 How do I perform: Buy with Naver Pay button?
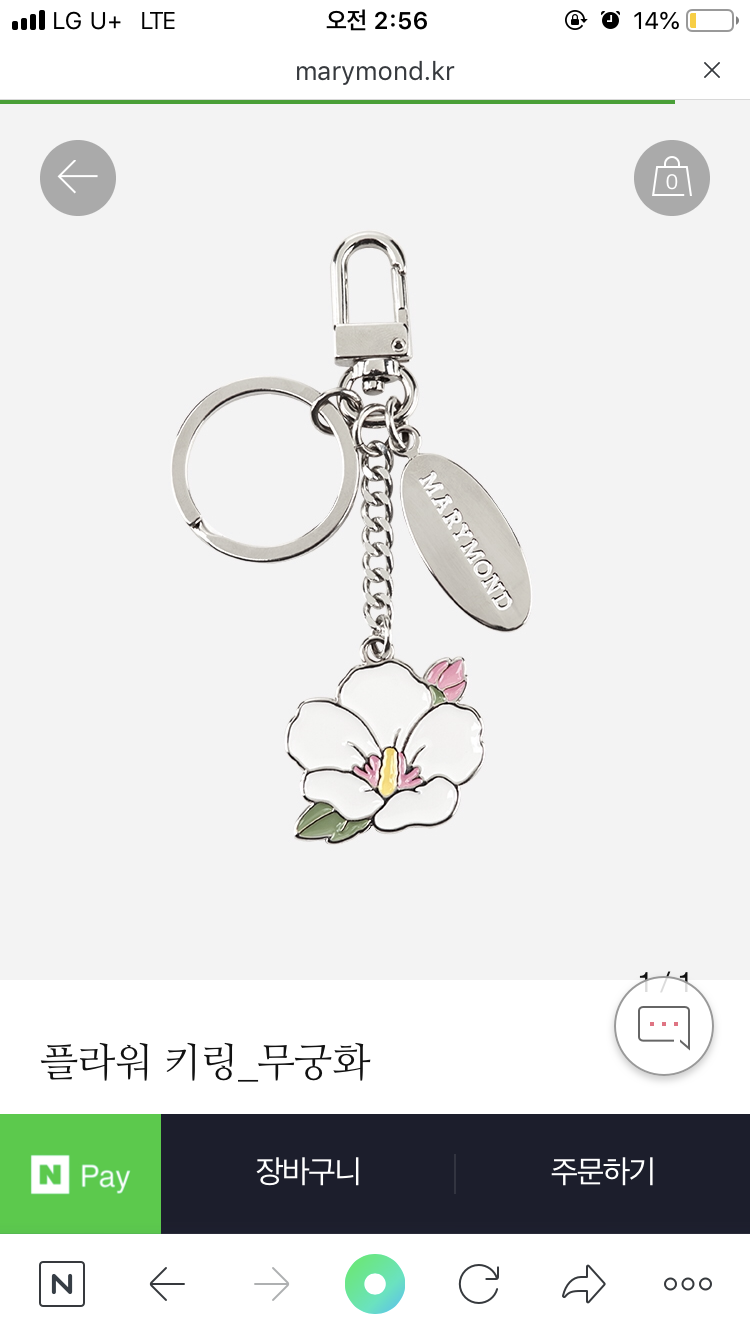[80, 1174]
